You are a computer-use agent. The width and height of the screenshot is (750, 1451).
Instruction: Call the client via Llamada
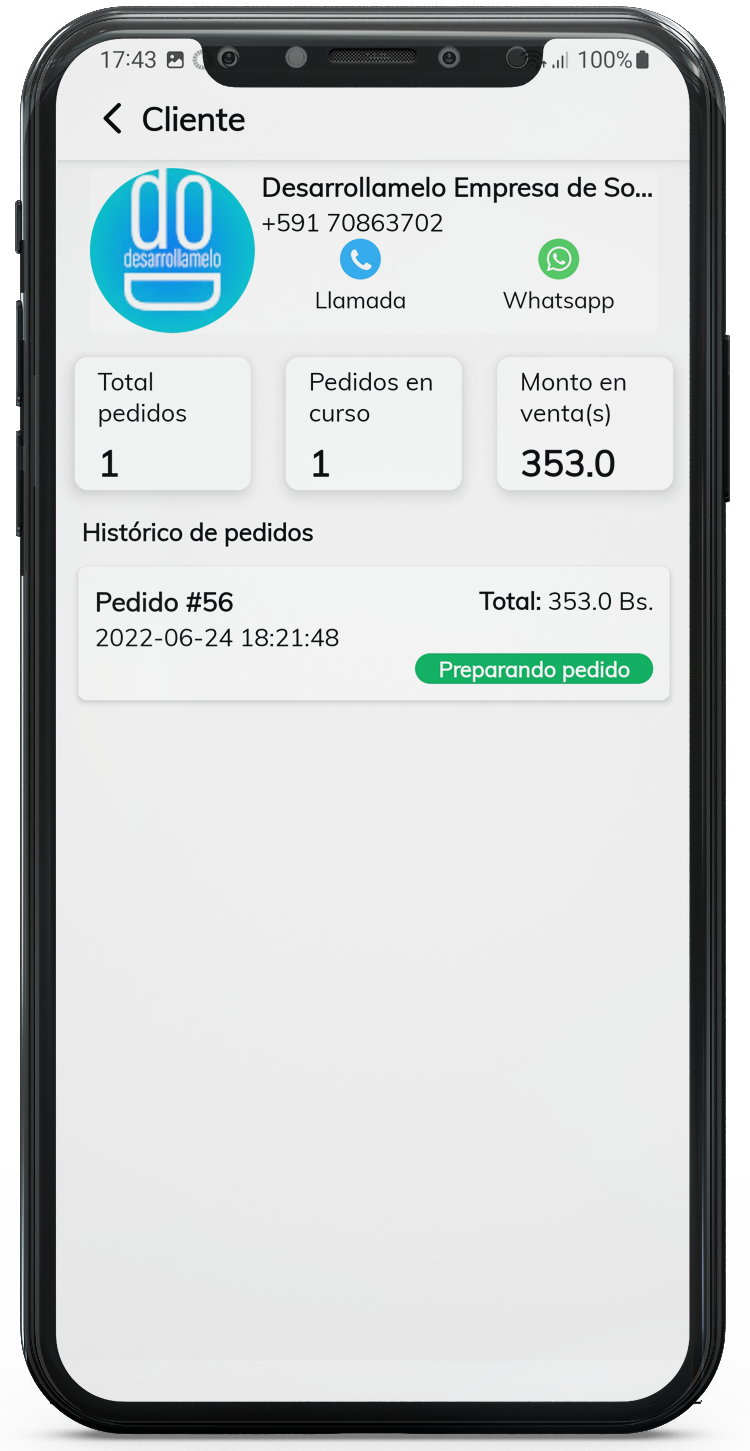(x=360, y=262)
